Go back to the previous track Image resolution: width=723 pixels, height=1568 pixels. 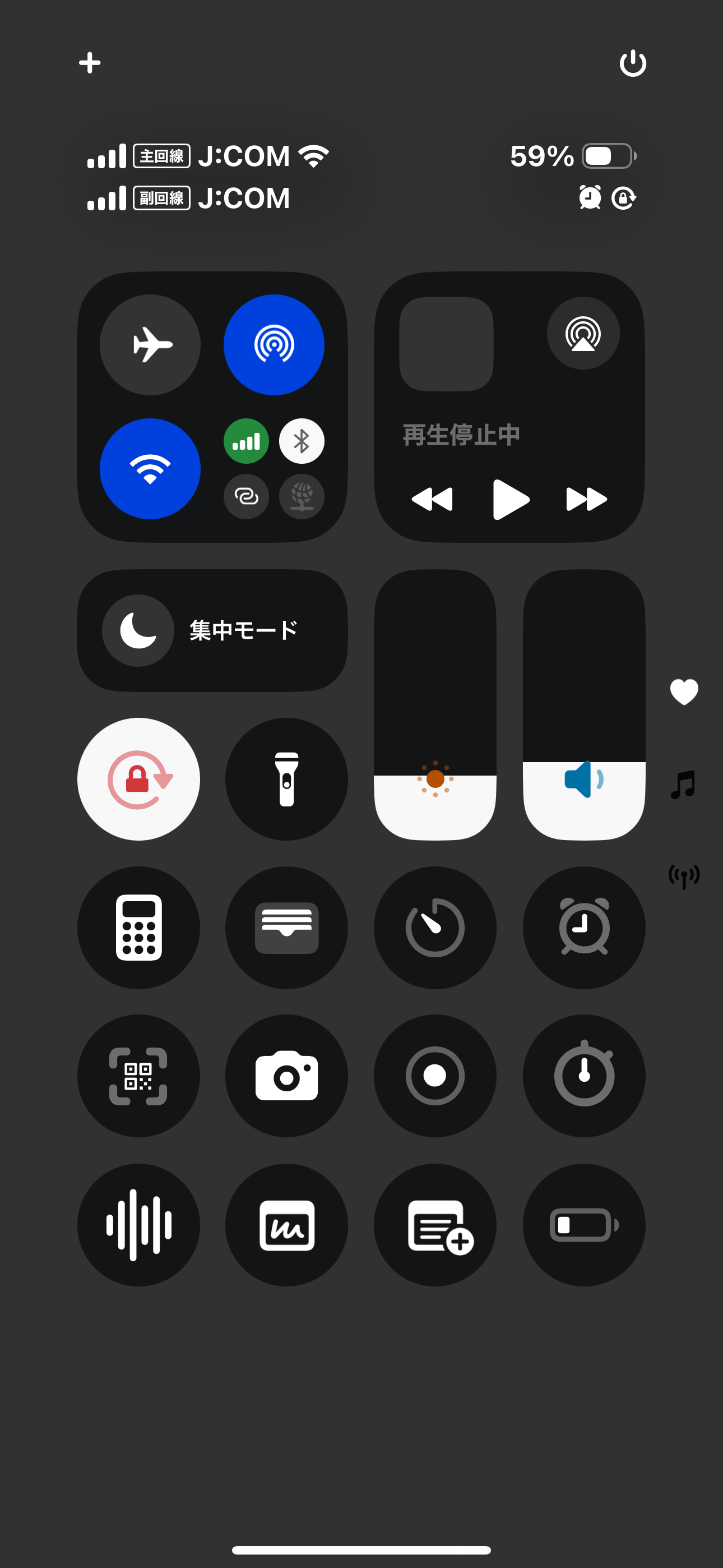click(432, 499)
